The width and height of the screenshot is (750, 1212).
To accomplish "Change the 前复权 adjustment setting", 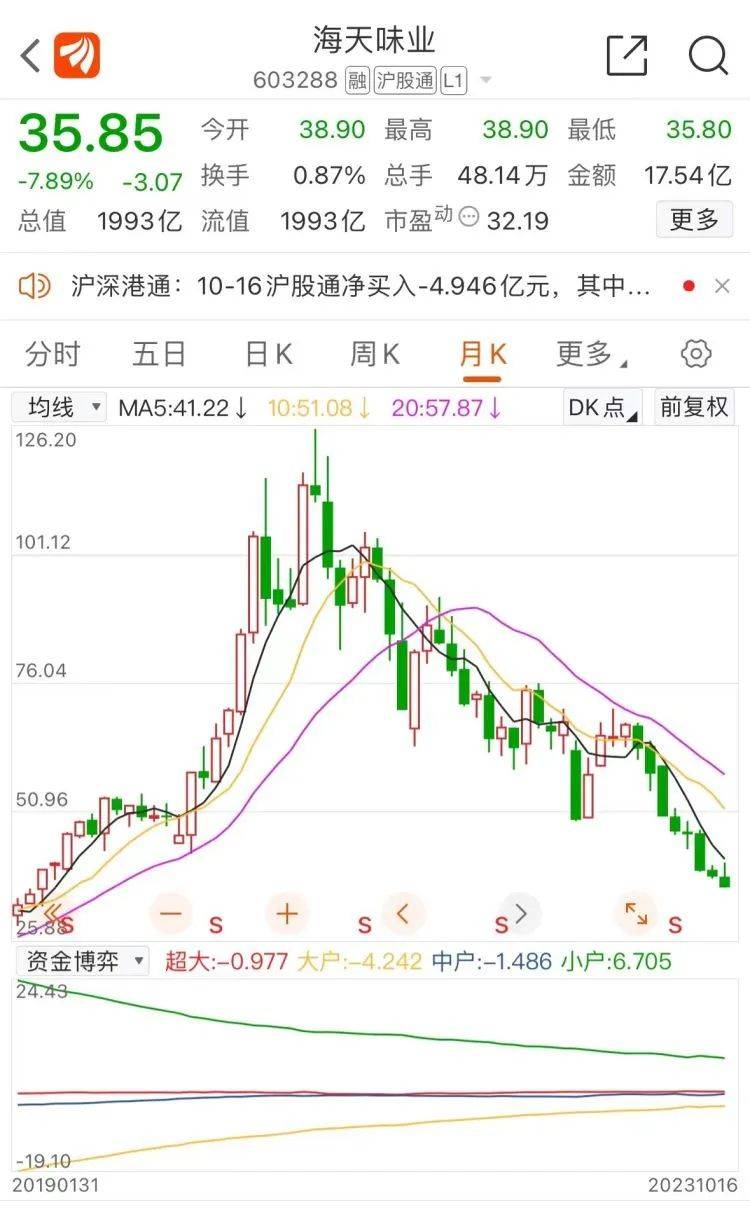I will 693,407.
